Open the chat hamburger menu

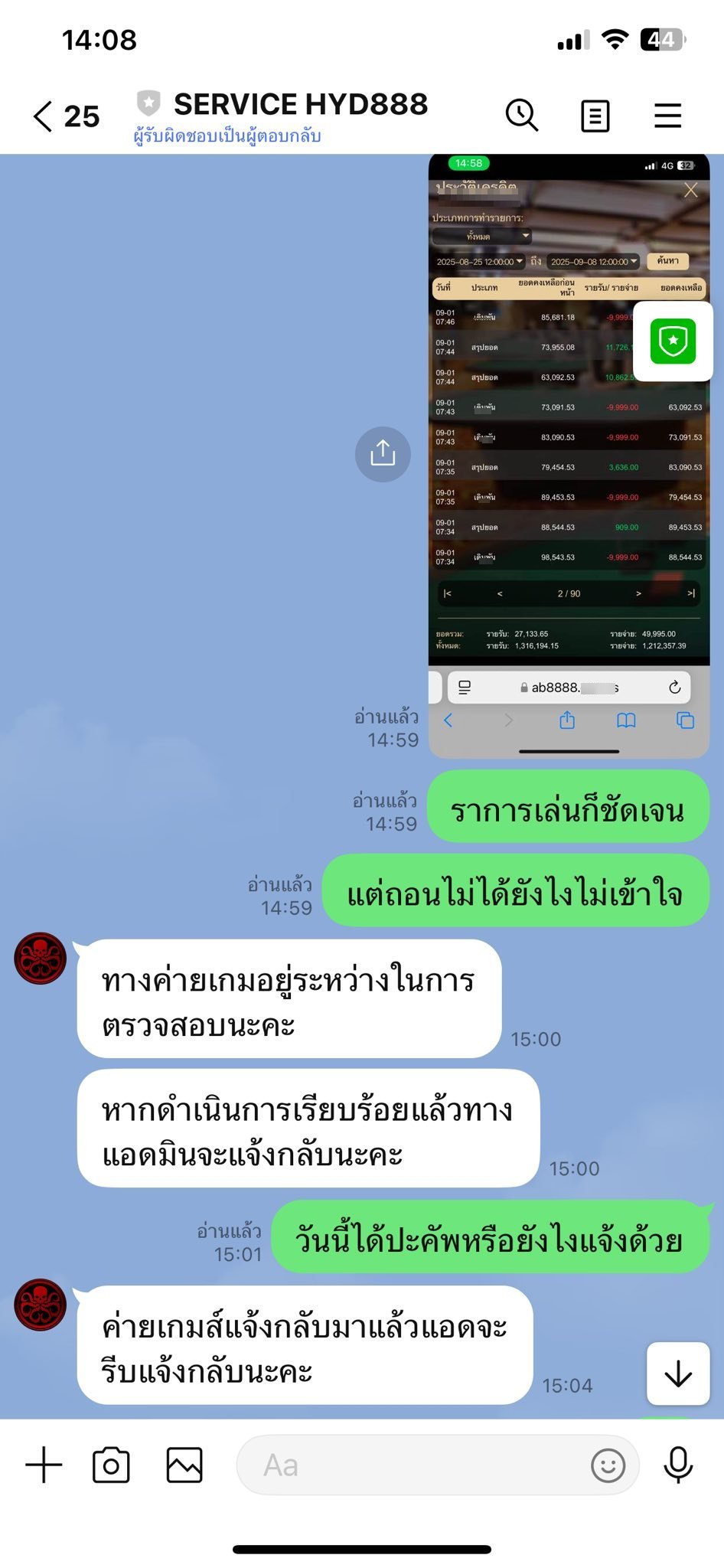tap(667, 116)
